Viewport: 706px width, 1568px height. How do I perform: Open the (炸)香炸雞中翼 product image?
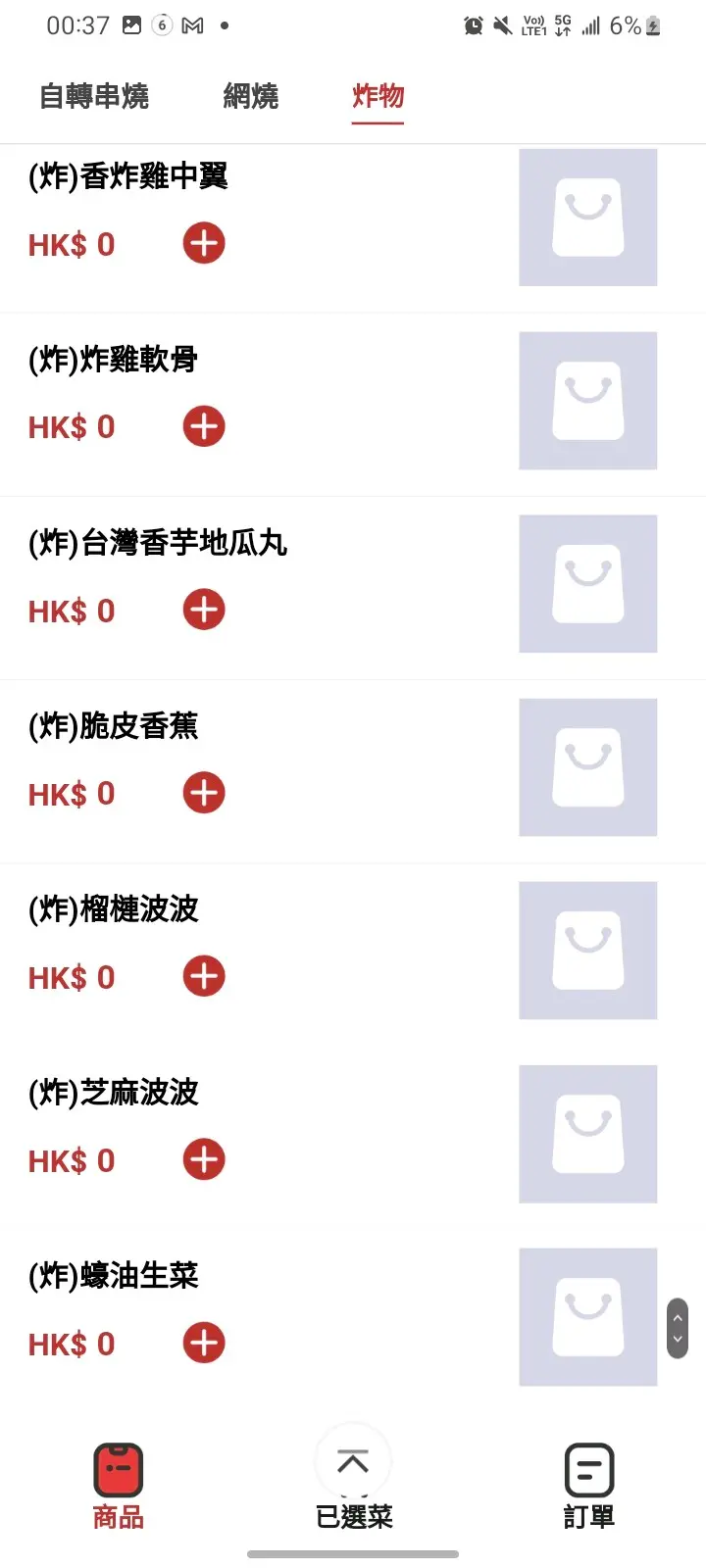pyautogui.click(x=587, y=218)
